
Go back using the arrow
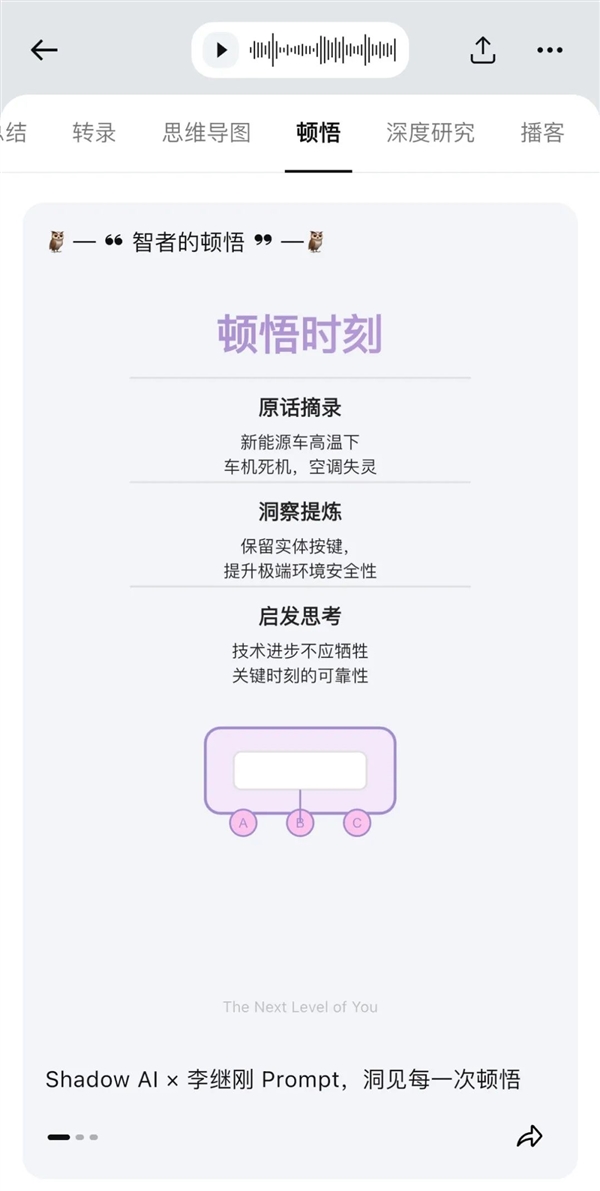tap(44, 50)
